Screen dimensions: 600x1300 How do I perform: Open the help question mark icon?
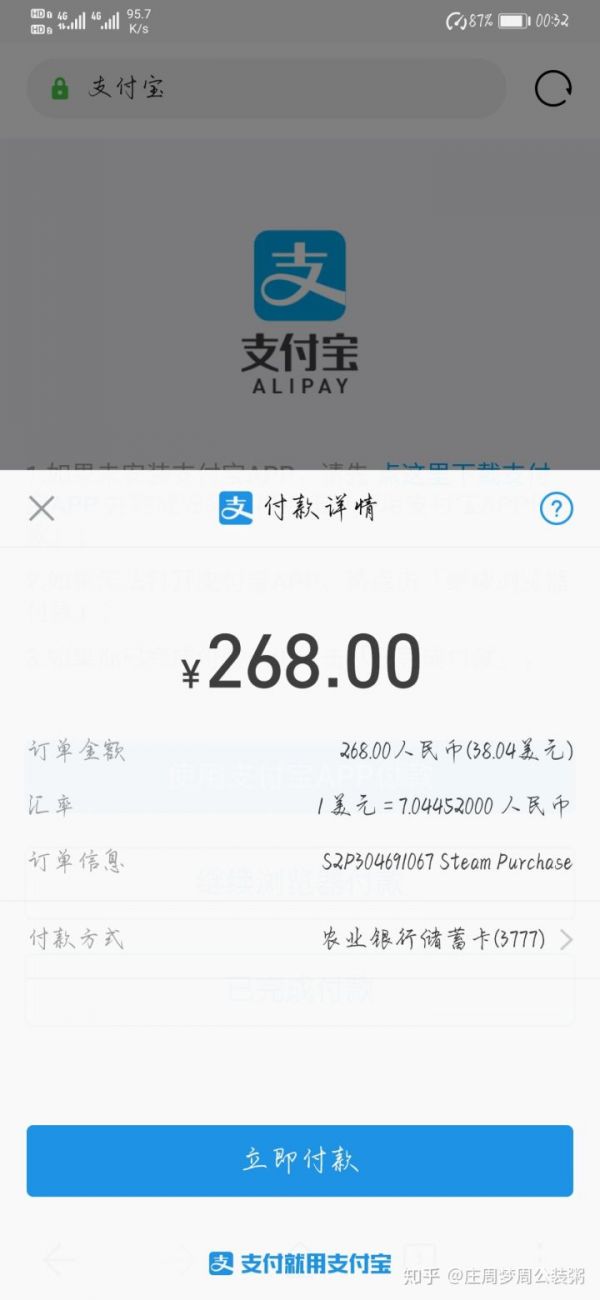click(x=556, y=509)
